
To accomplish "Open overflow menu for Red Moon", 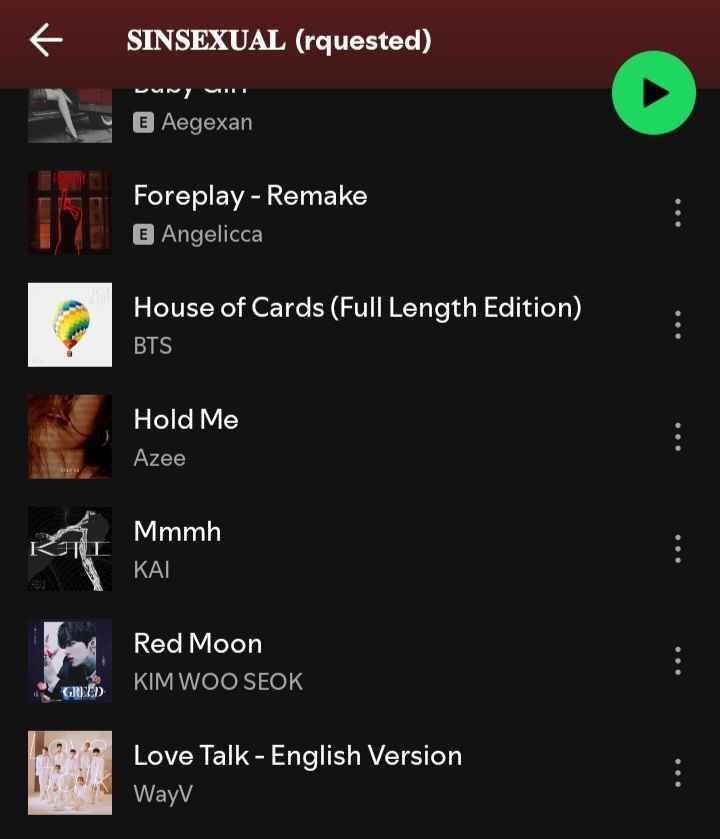I will click(678, 661).
